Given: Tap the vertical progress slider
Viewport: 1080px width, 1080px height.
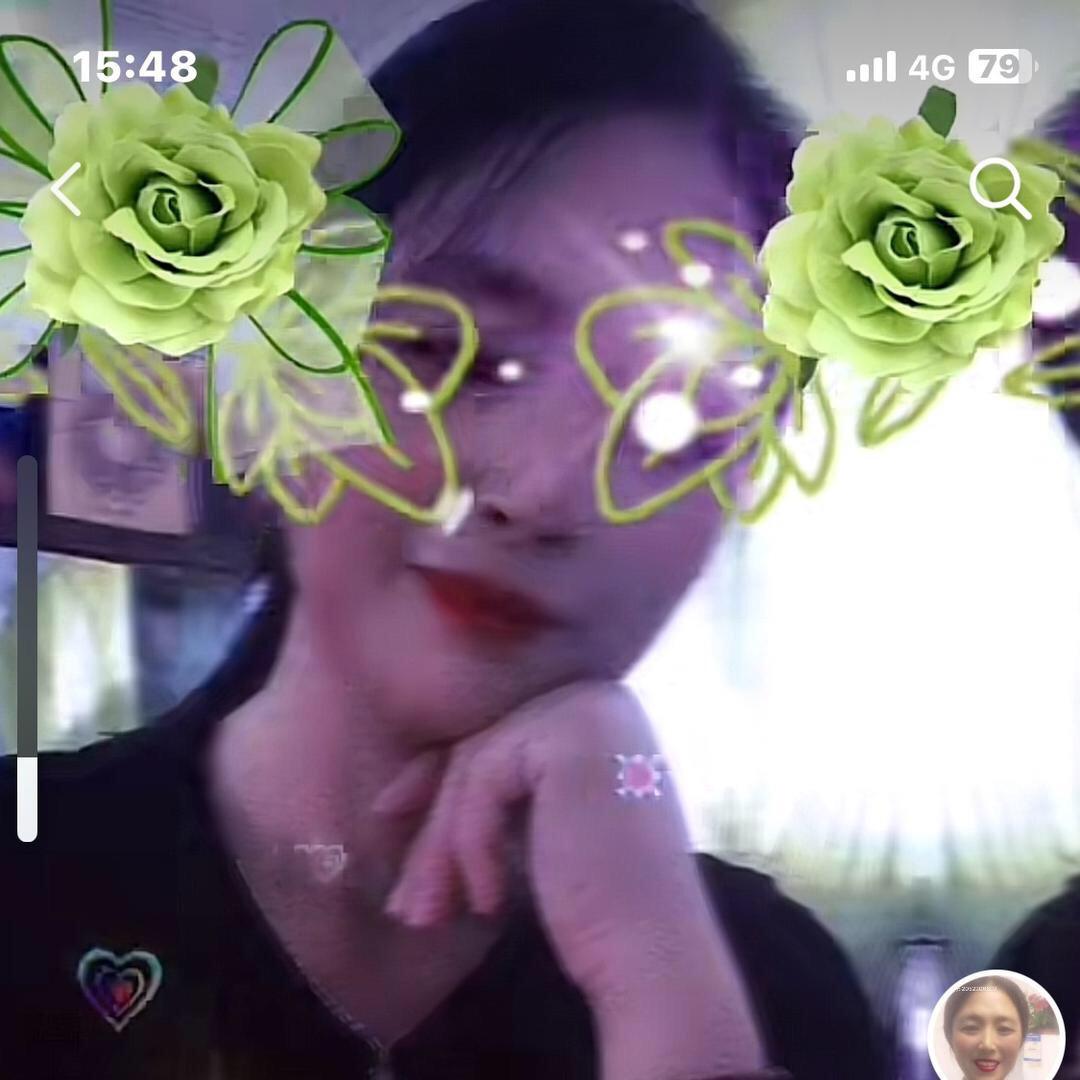Looking at the screenshot, I should (27, 650).
